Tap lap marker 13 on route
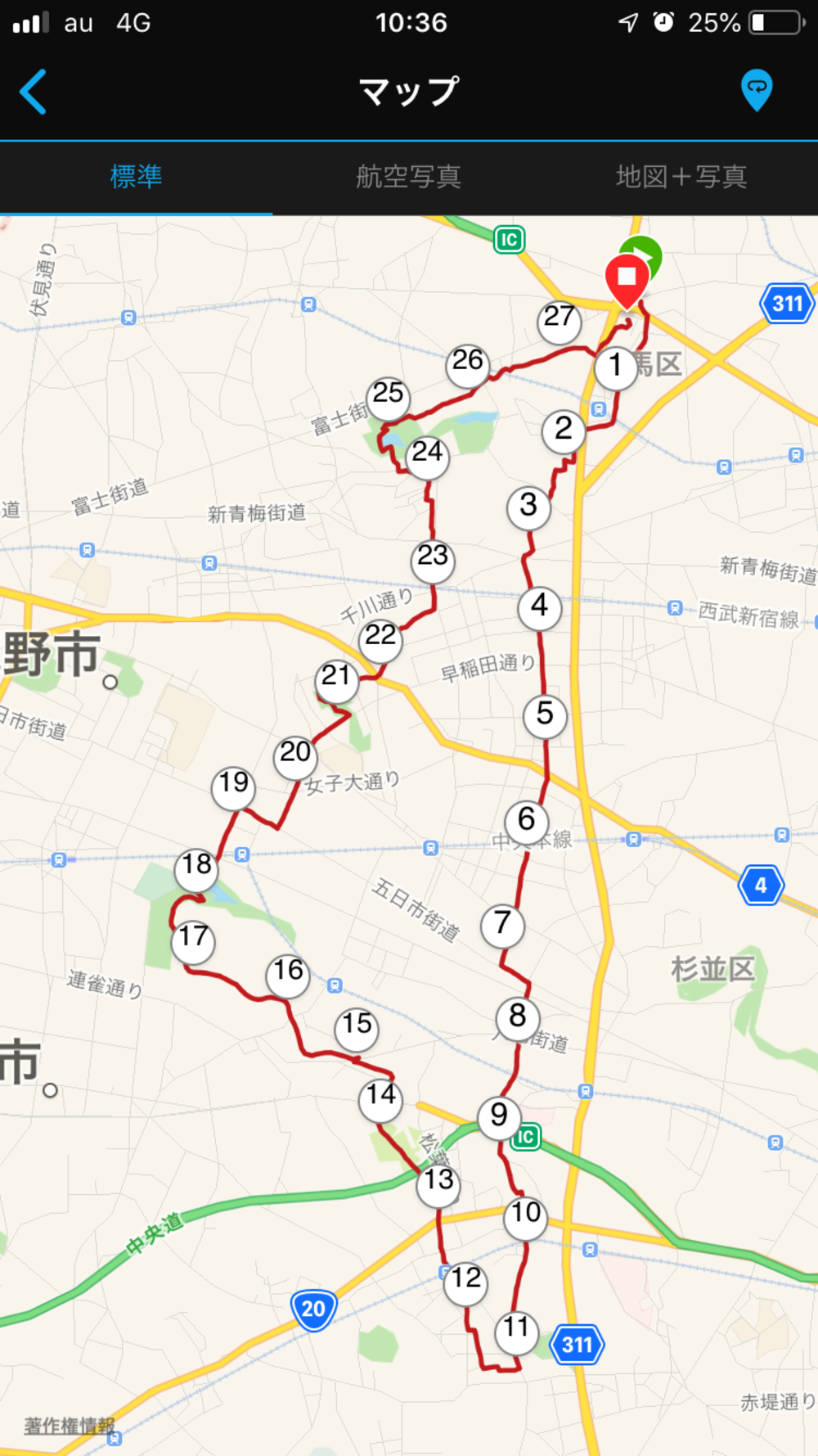 438,1181
